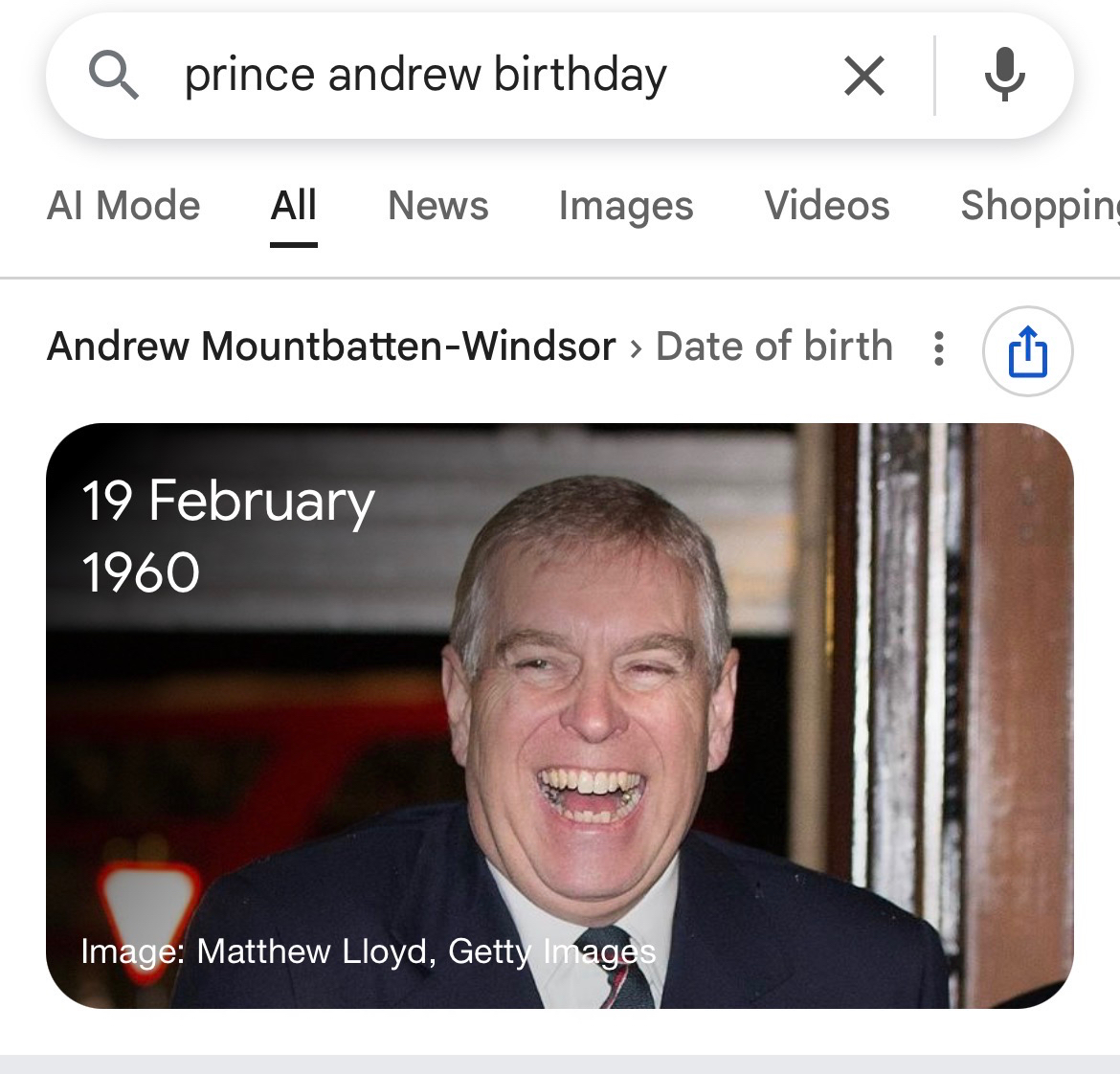
Task: Open the Images tab
Action: coord(625,206)
